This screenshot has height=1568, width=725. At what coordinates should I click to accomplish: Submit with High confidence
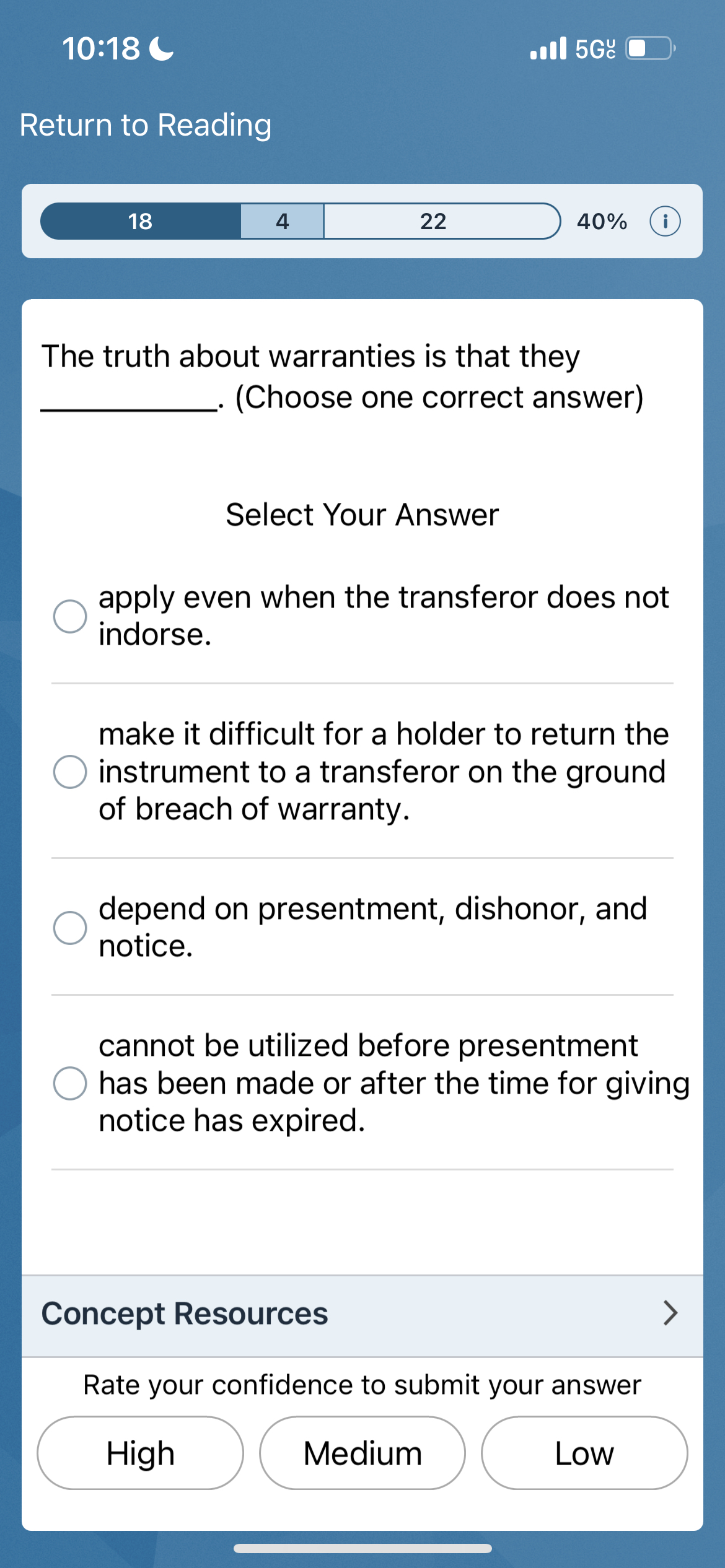[140, 1453]
